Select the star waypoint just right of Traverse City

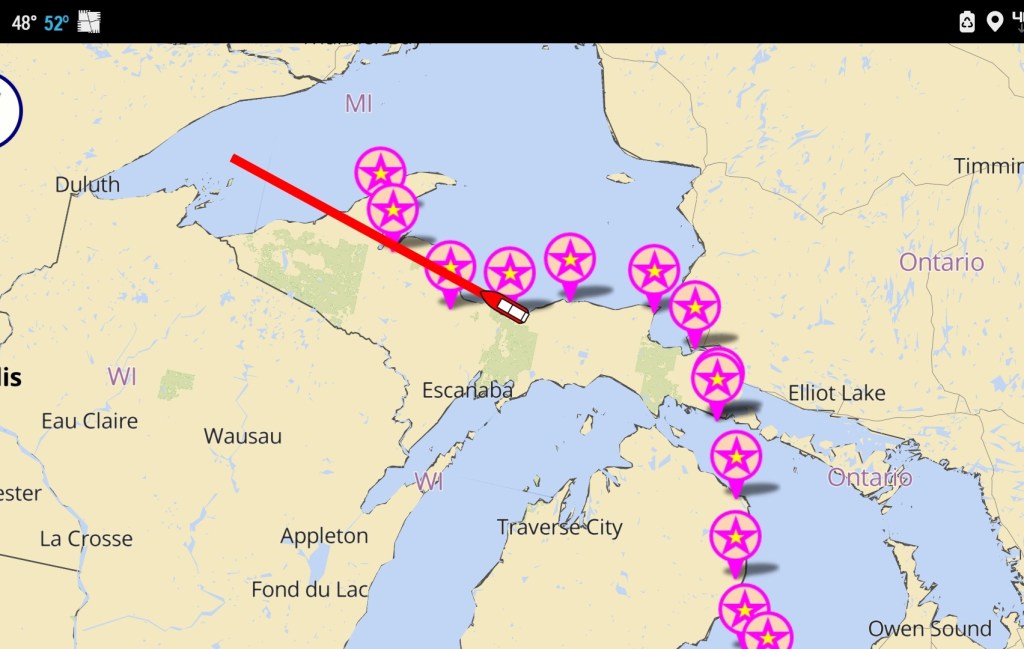tap(736, 536)
